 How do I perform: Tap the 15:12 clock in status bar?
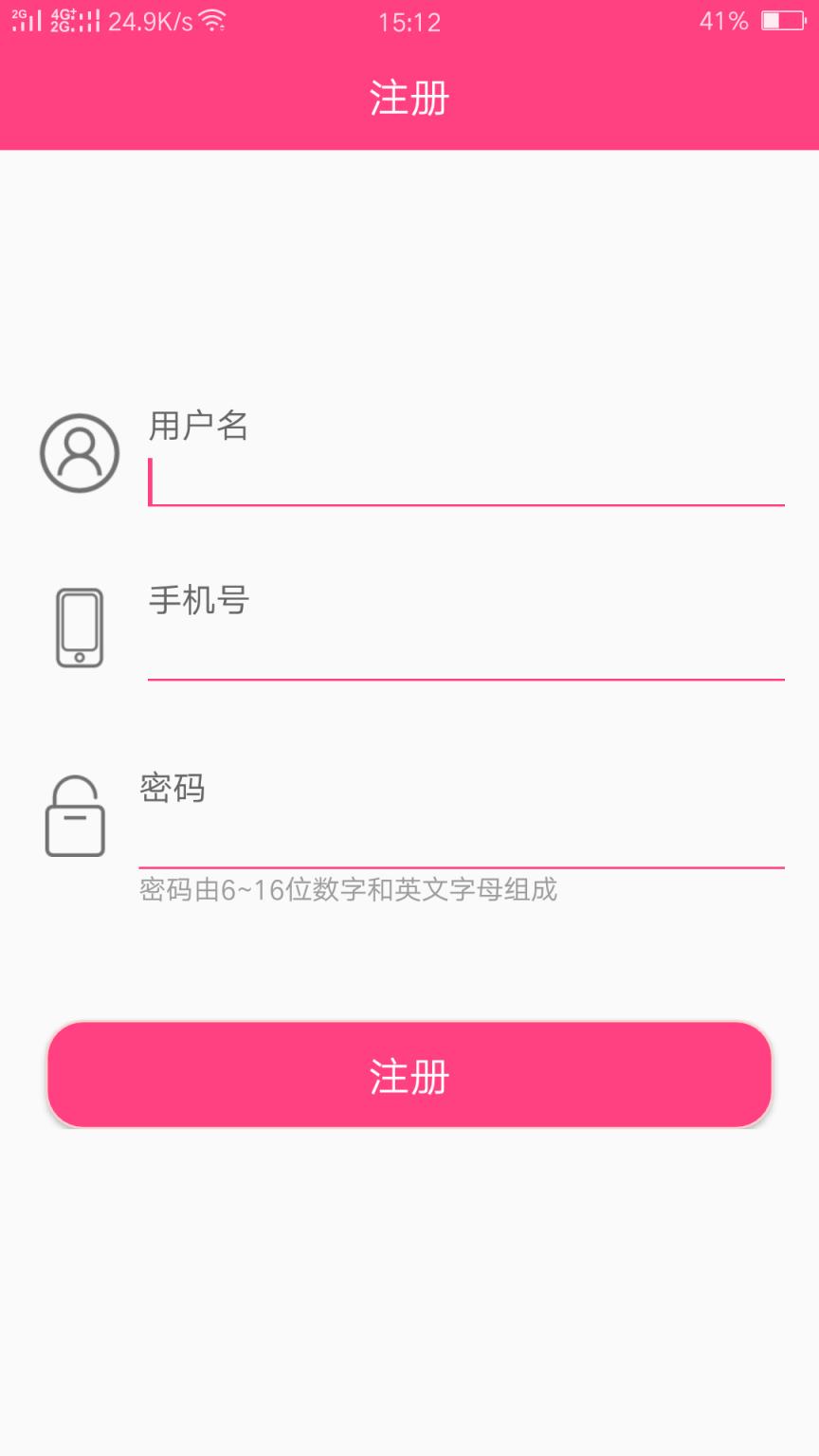409,21
